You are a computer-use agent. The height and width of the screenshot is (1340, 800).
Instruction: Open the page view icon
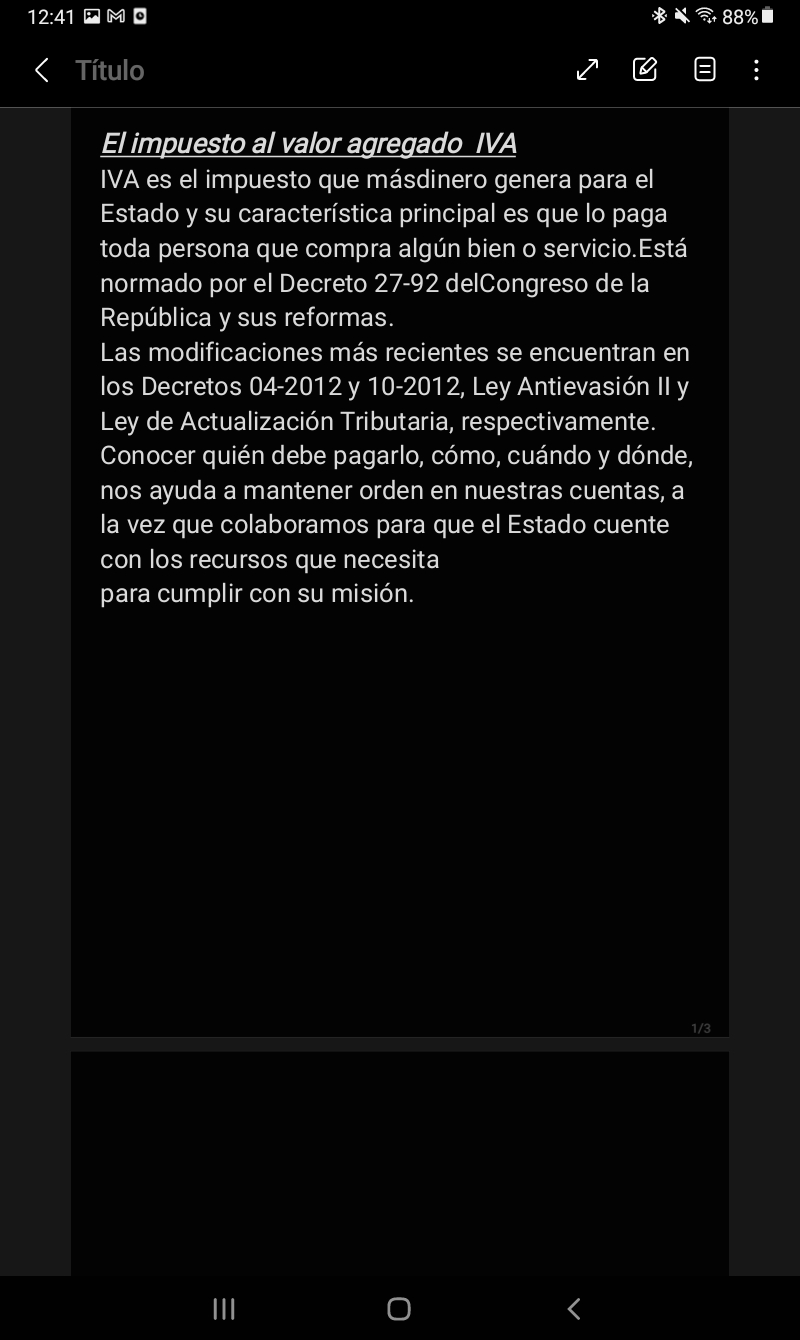(705, 70)
